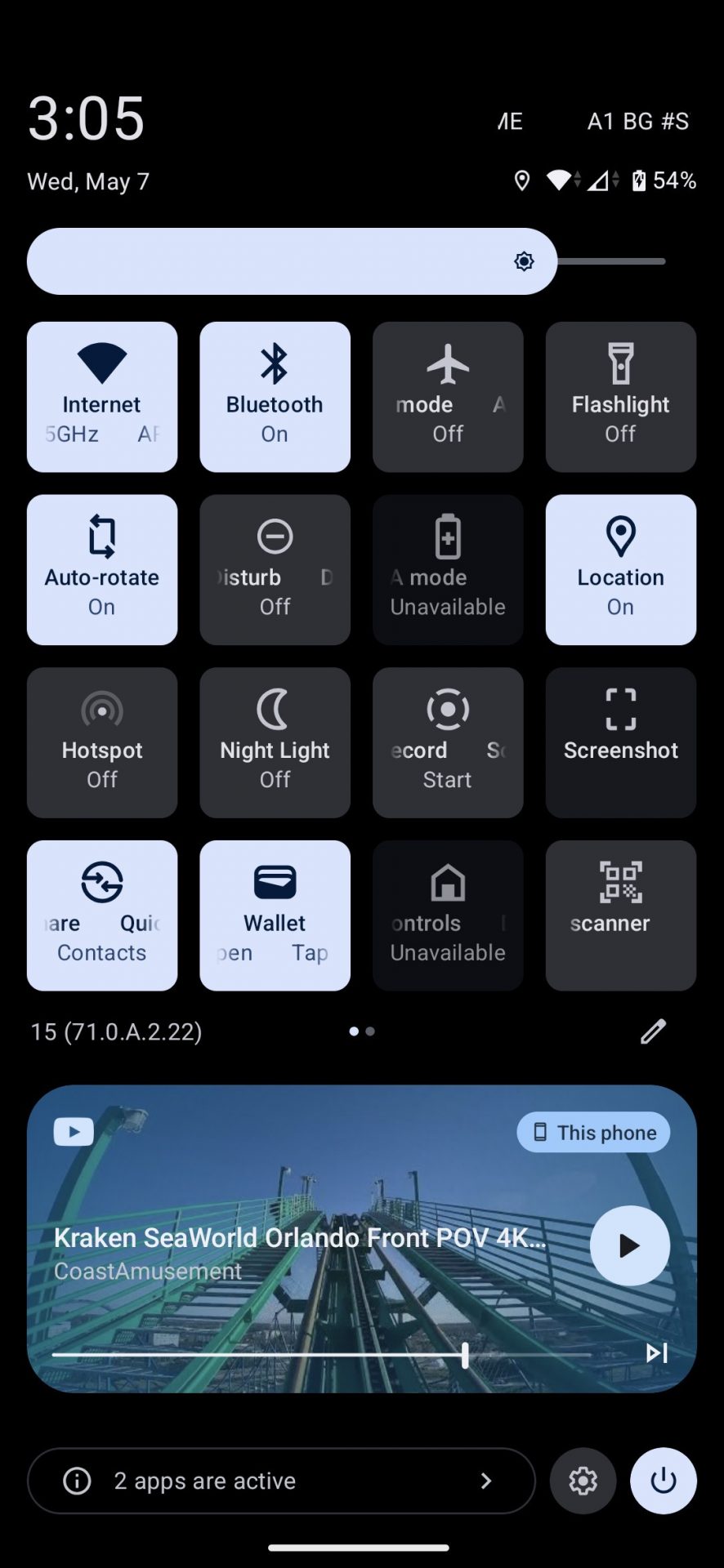Take a Screenshot from quick settings
This screenshot has width=724, height=1568.
tap(620, 743)
